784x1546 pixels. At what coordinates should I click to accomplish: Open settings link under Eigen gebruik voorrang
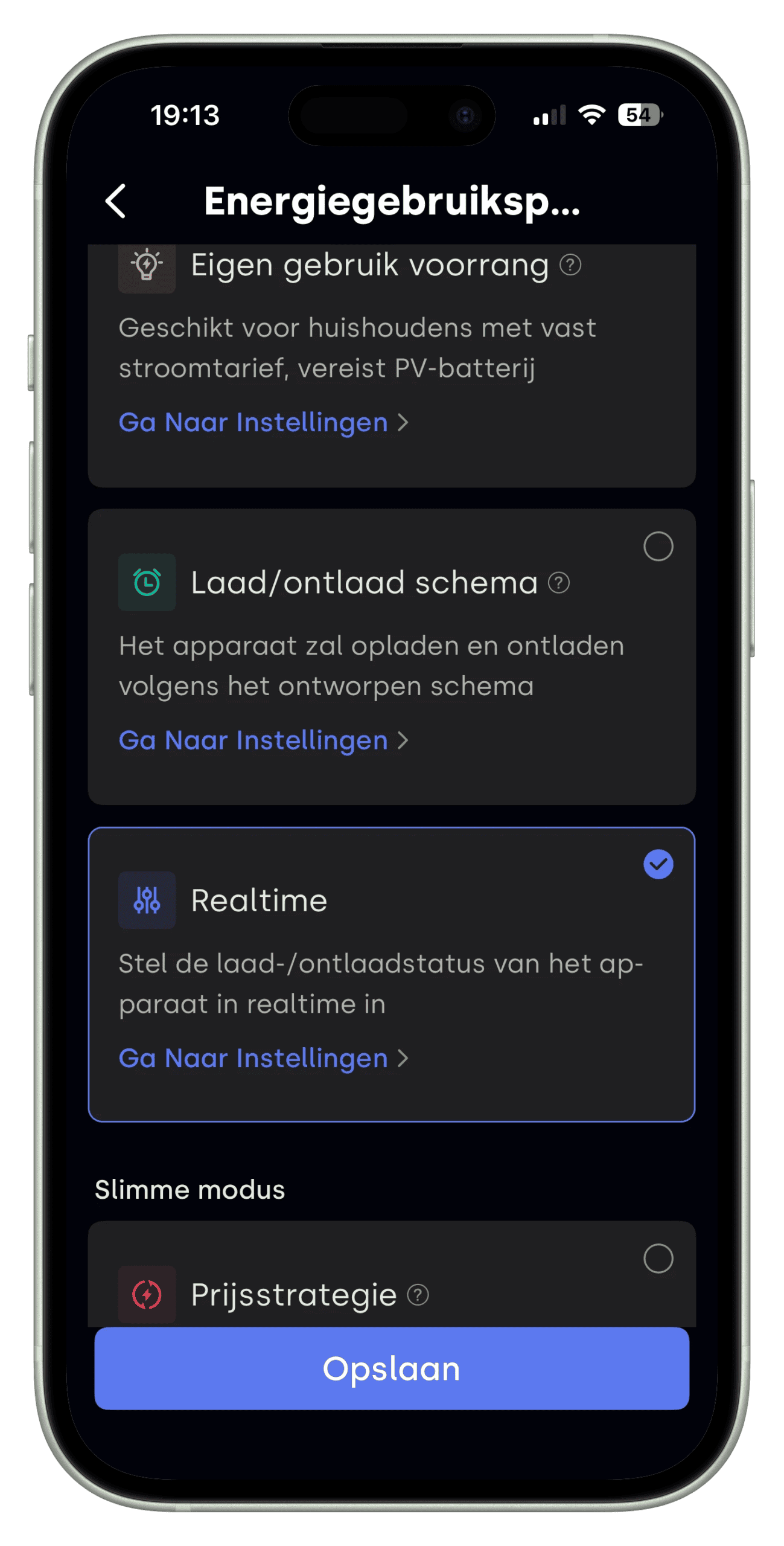point(263,423)
